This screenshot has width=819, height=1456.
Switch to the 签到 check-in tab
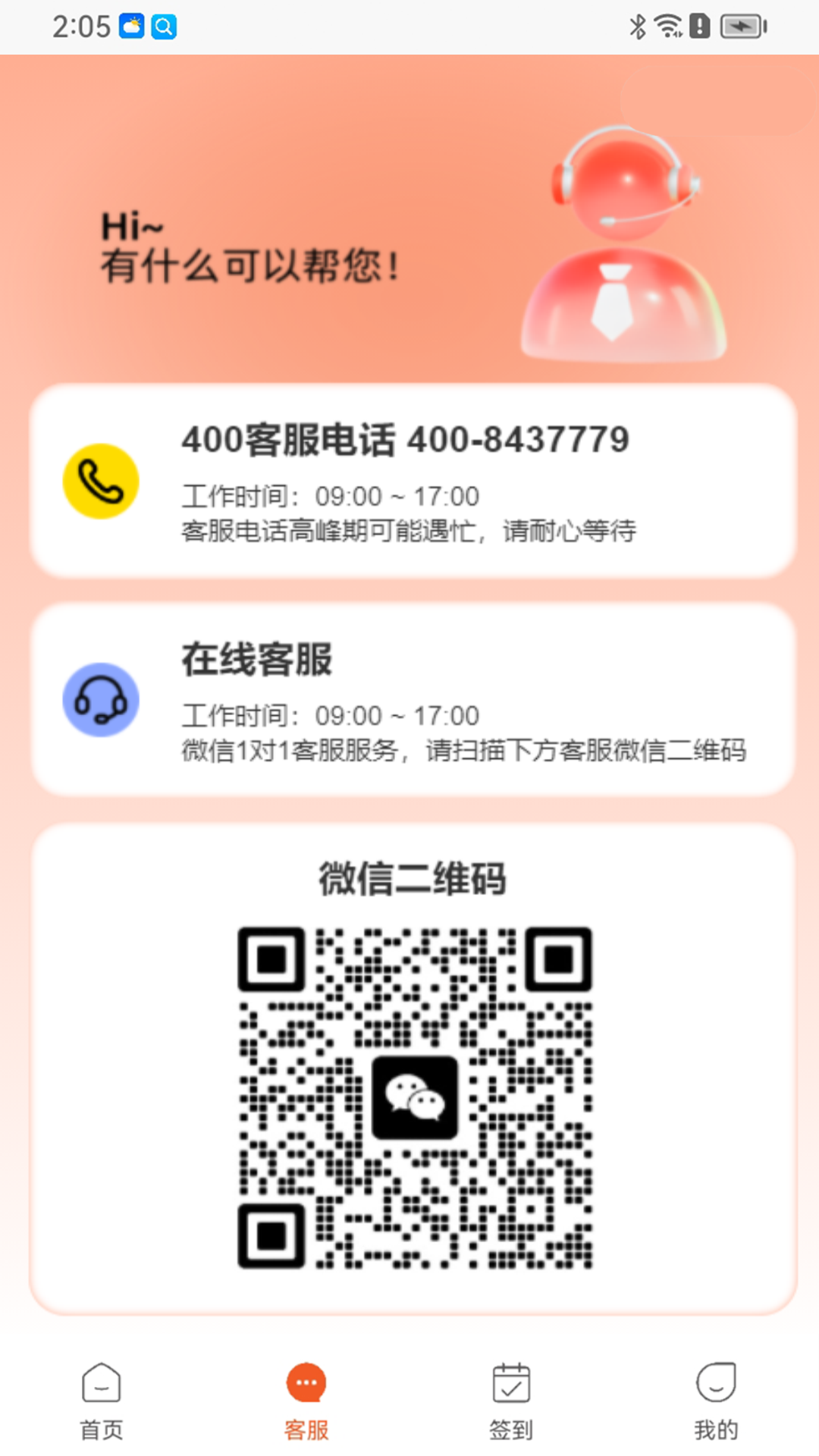click(511, 1401)
